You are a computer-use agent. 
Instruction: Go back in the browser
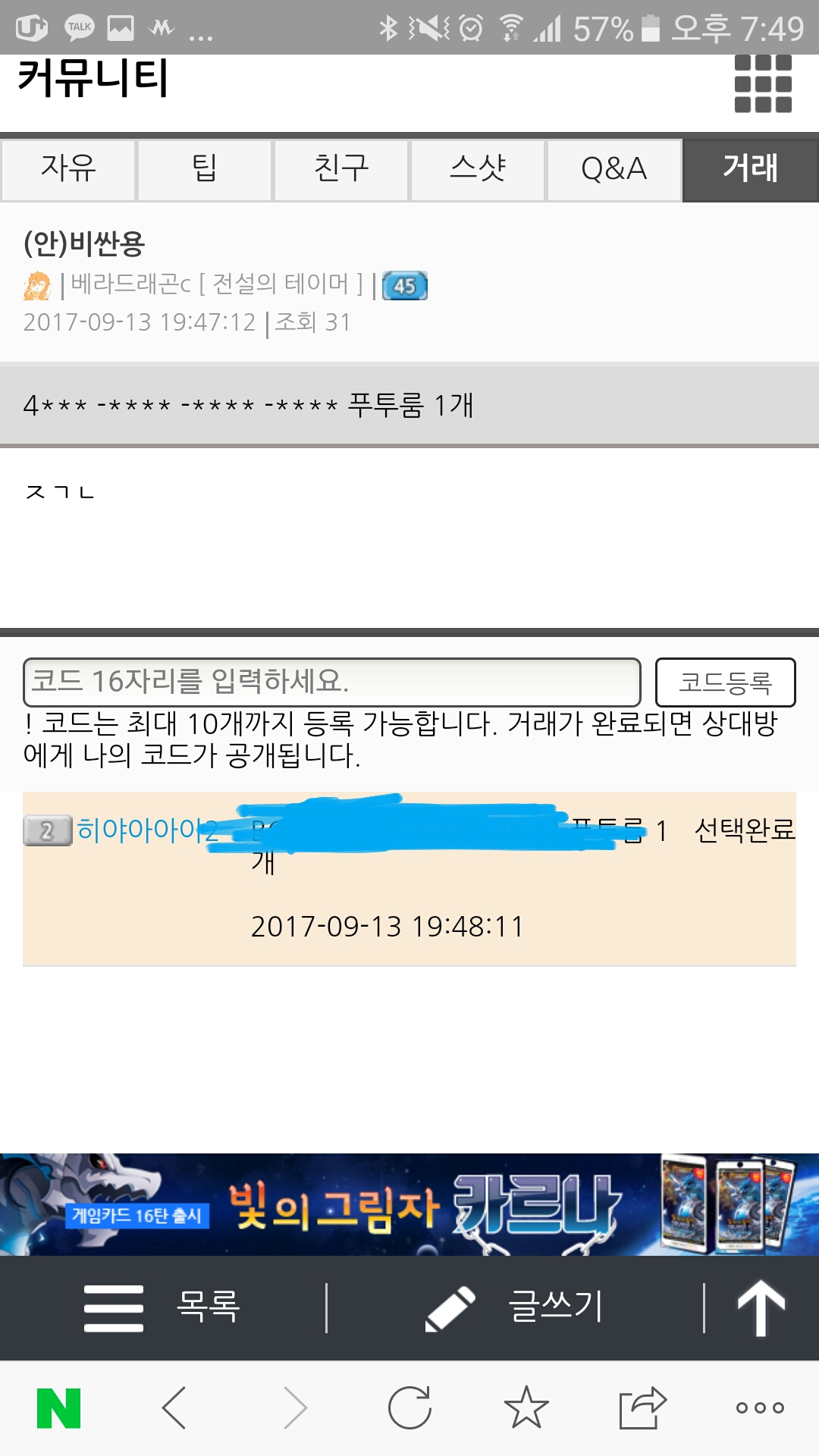[174, 1408]
